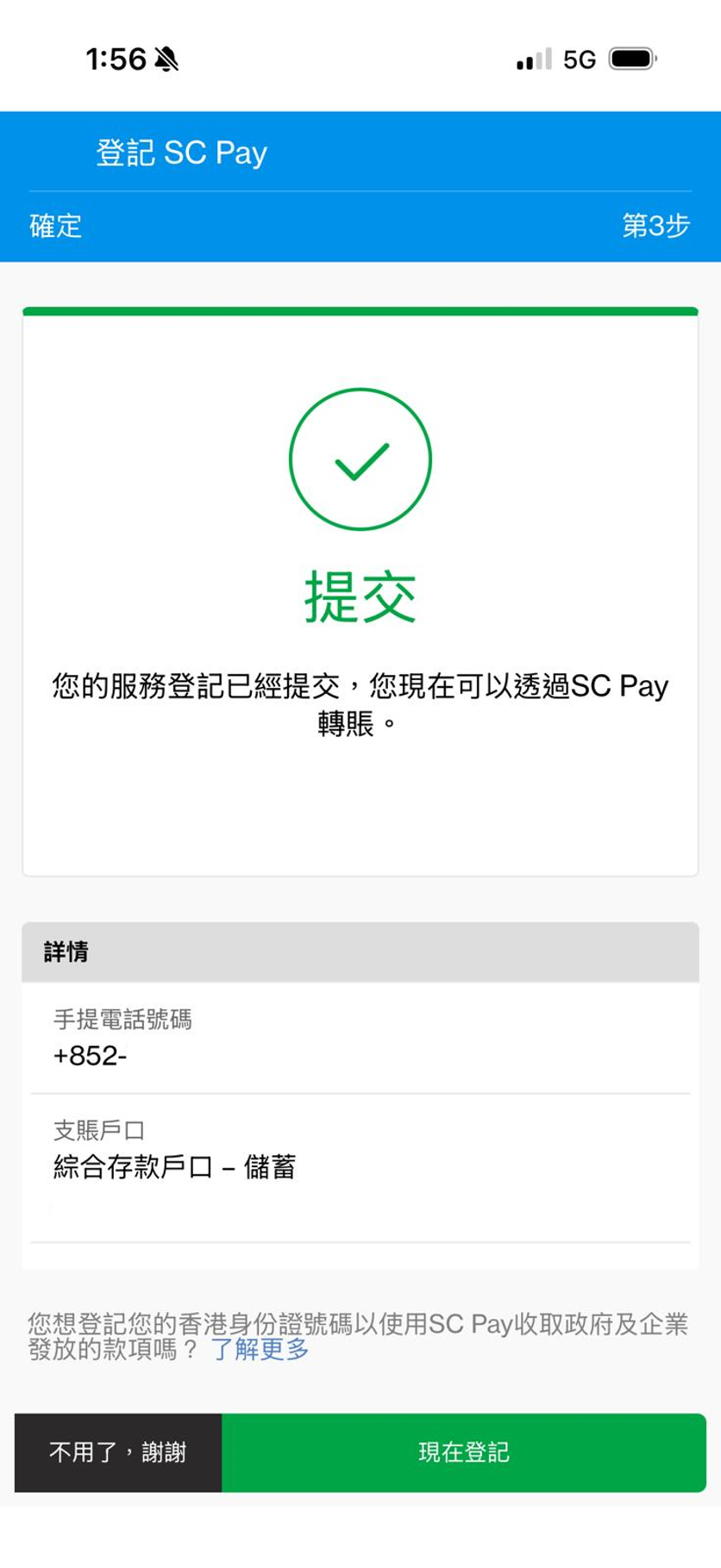Tap the clock showing 1:56
This screenshot has height=1568, width=721.
[x=116, y=60]
